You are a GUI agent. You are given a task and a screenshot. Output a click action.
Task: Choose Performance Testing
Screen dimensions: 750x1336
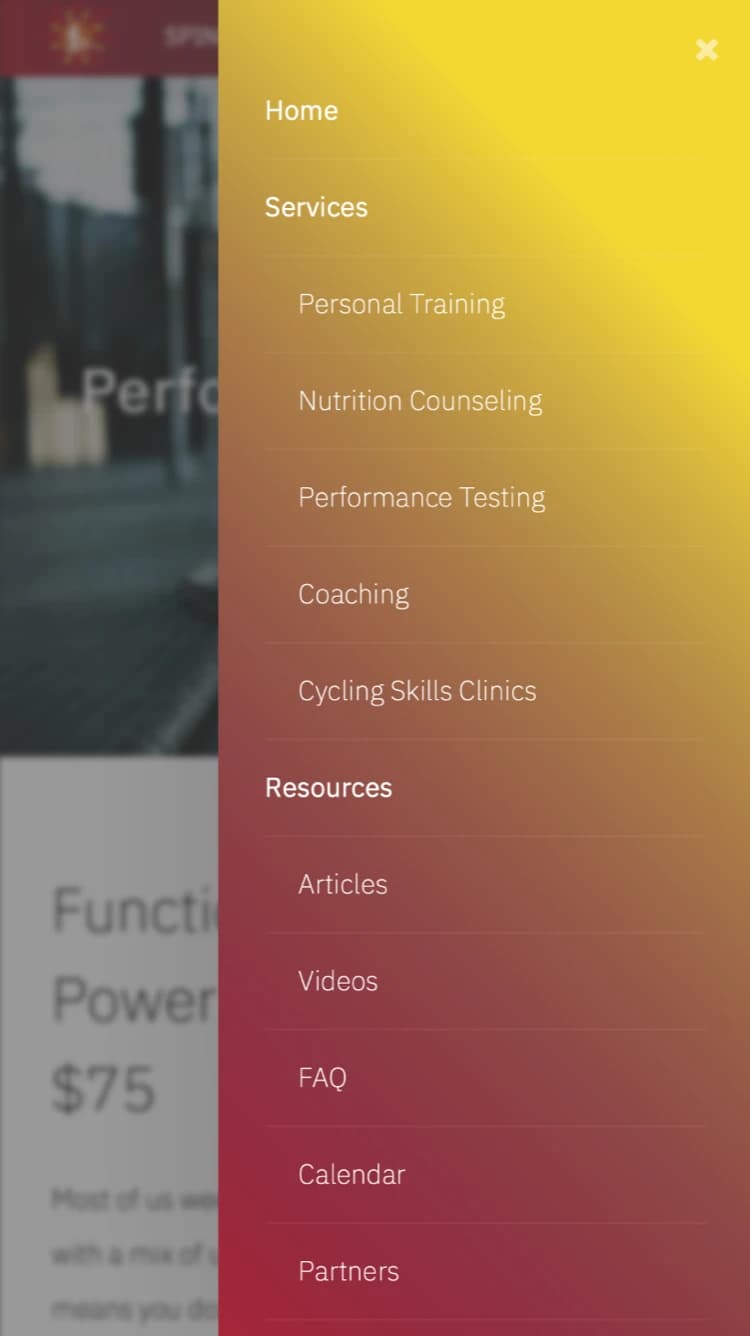pyautogui.click(x=421, y=497)
